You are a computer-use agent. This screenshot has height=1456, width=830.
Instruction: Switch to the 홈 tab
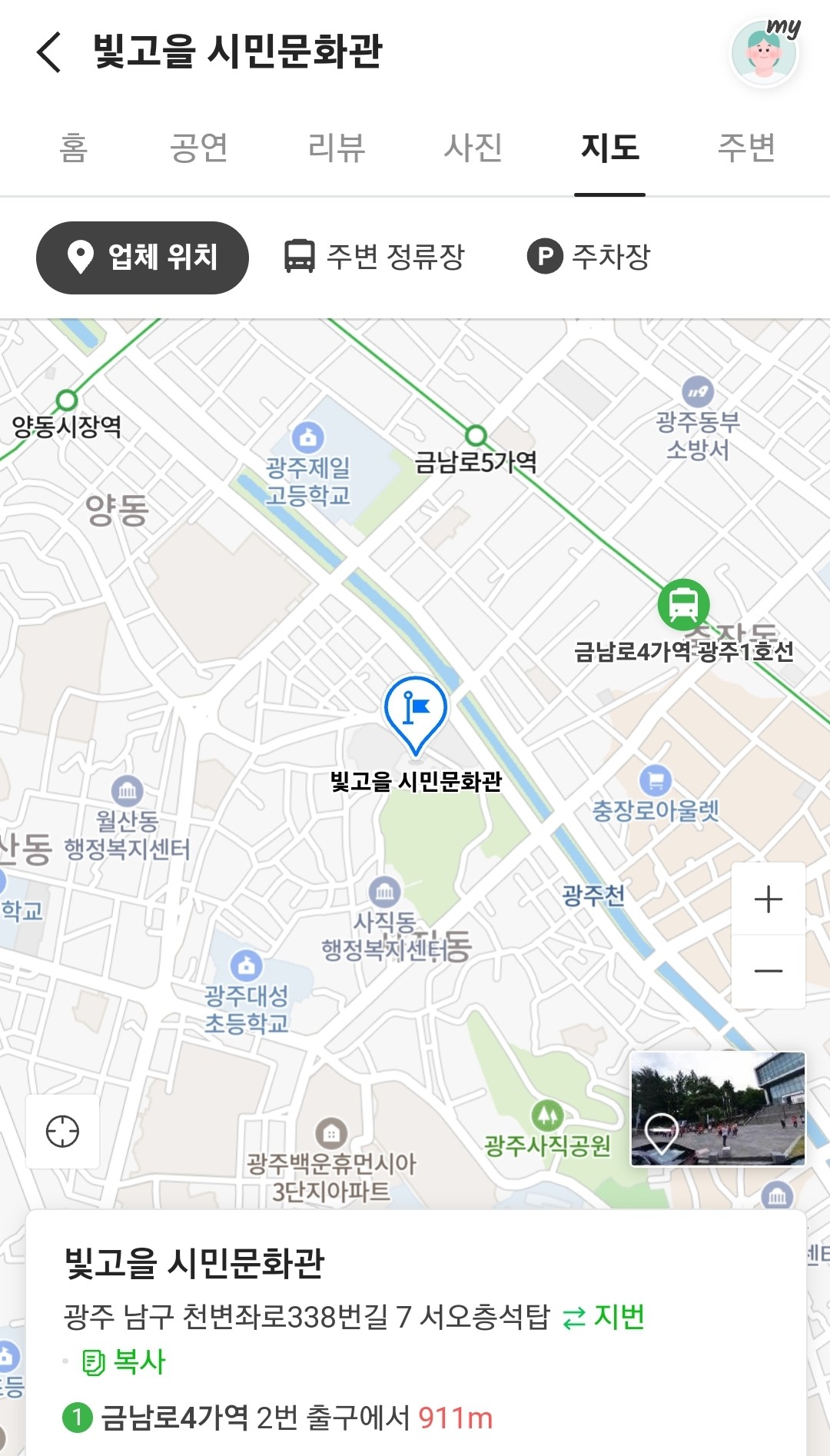point(74,147)
